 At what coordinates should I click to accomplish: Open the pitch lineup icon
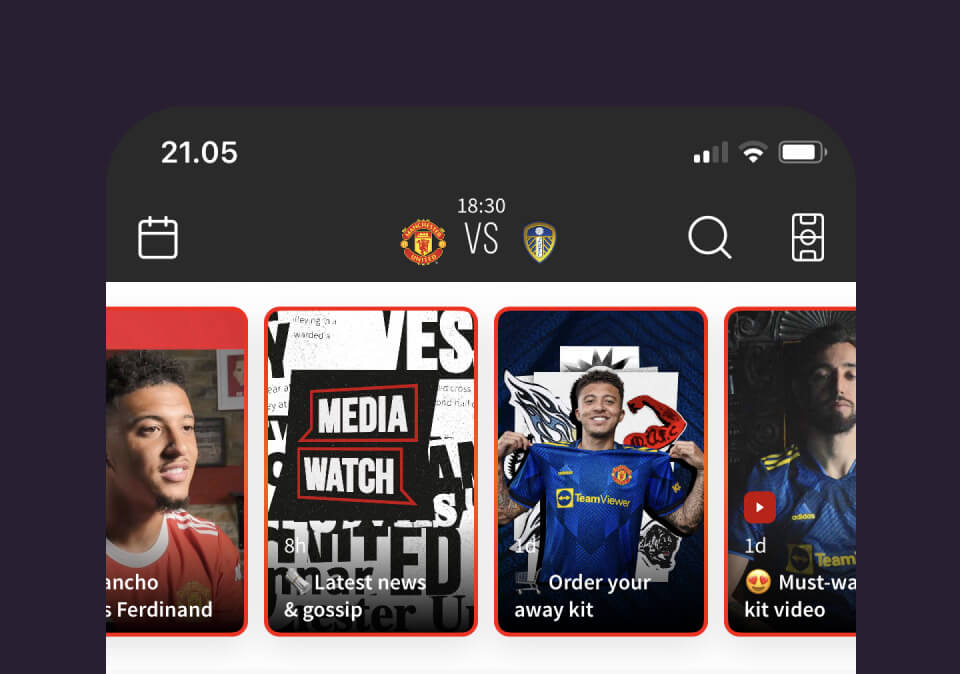pos(808,238)
